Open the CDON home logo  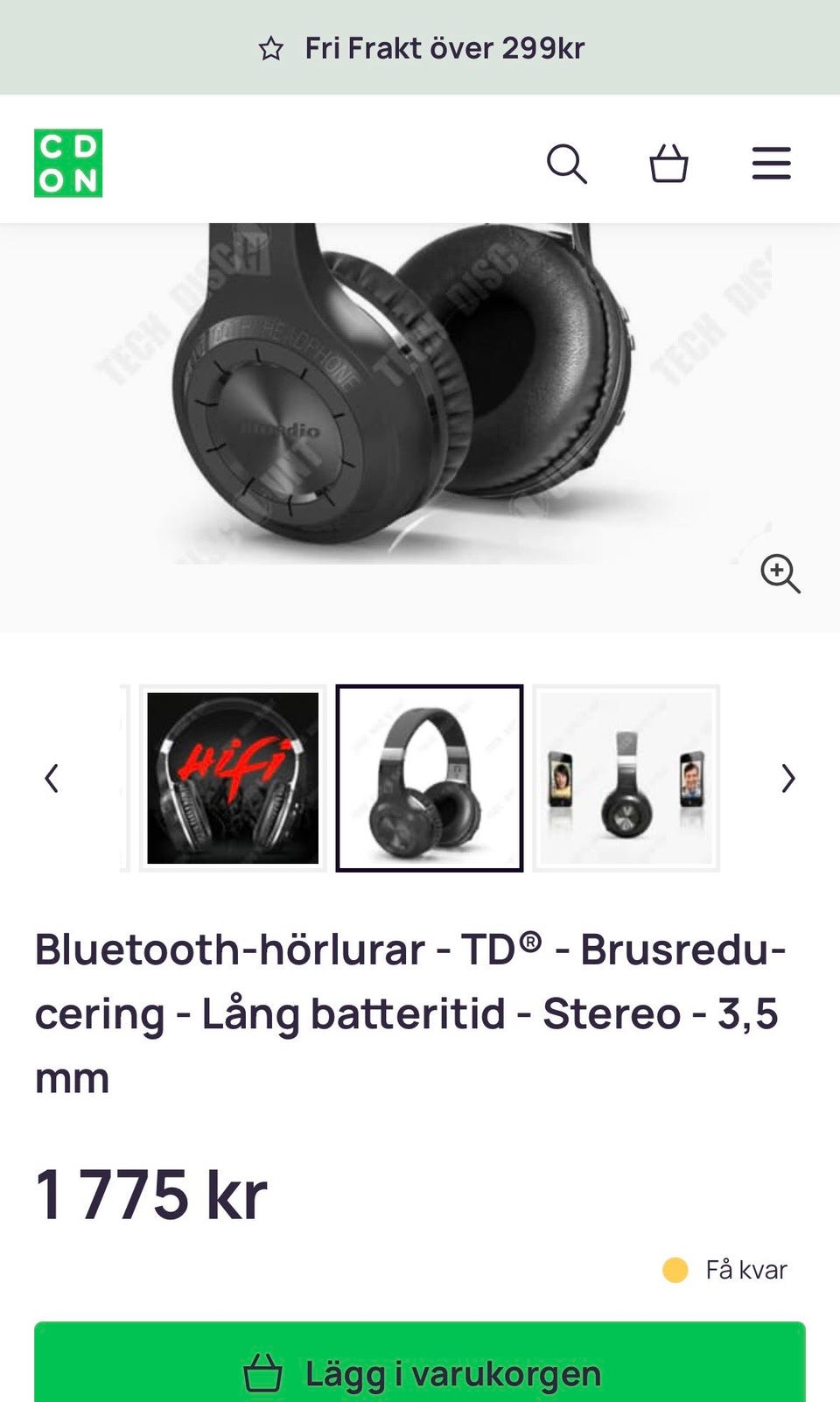click(x=68, y=163)
